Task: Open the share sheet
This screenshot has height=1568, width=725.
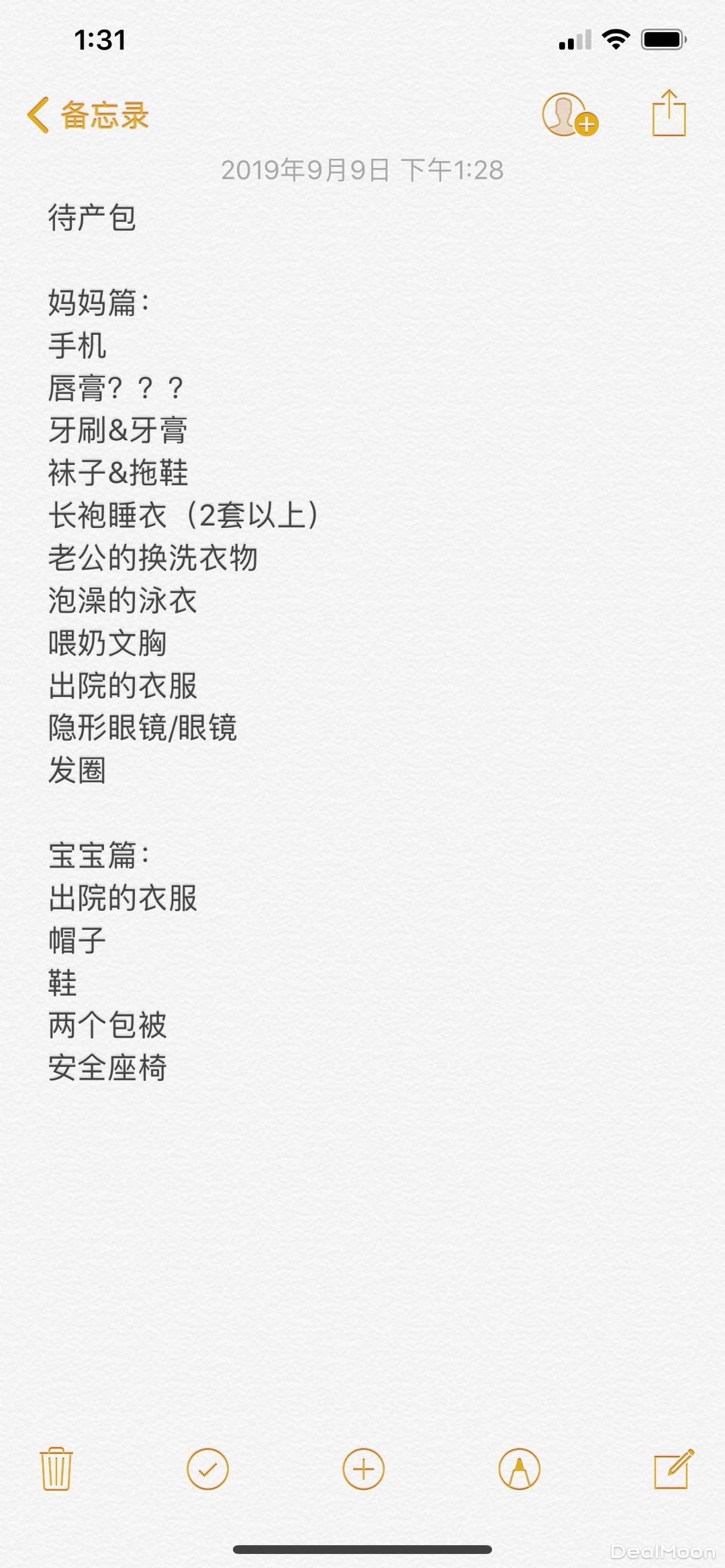Action: point(669,114)
